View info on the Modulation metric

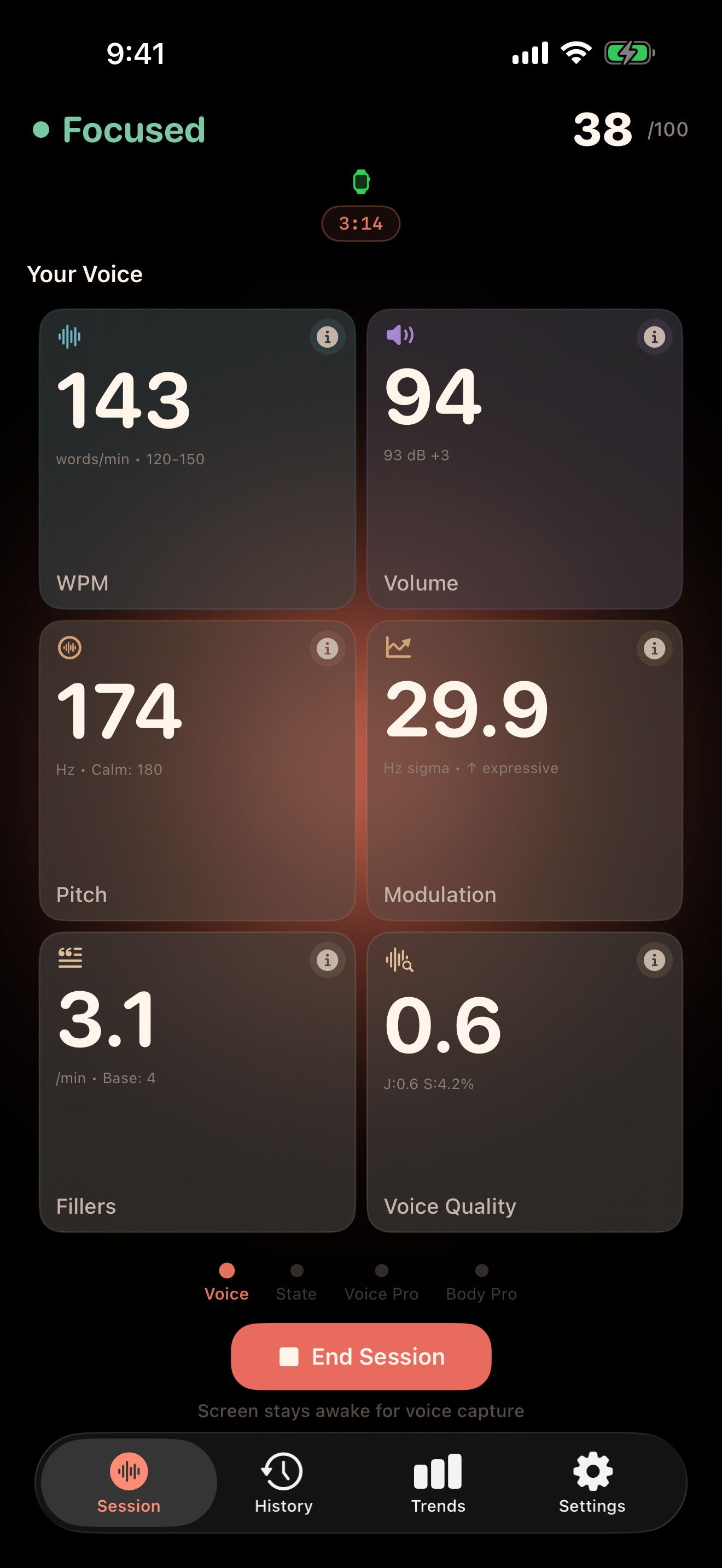coord(654,648)
